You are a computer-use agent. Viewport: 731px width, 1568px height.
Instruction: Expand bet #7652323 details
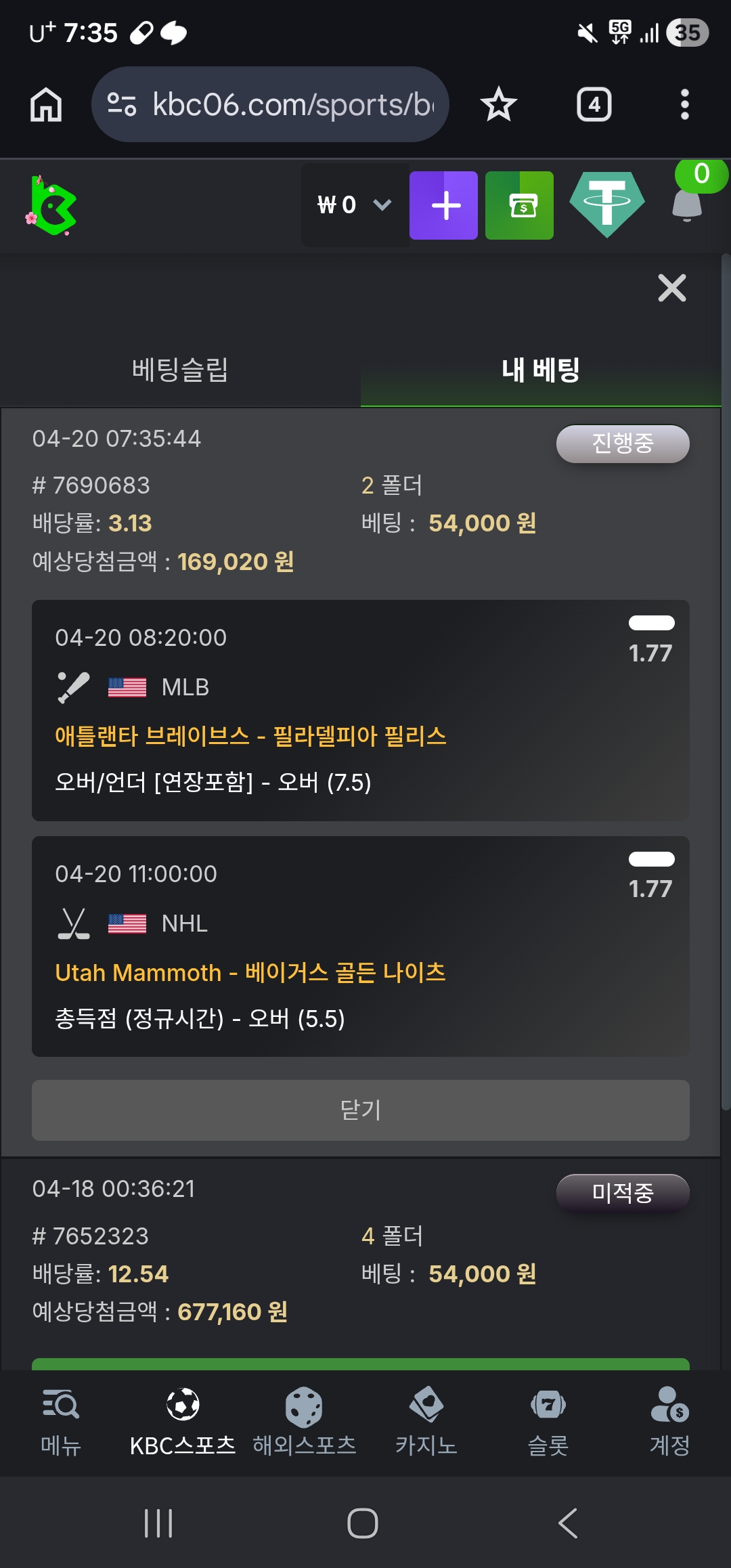(360, 1253)
